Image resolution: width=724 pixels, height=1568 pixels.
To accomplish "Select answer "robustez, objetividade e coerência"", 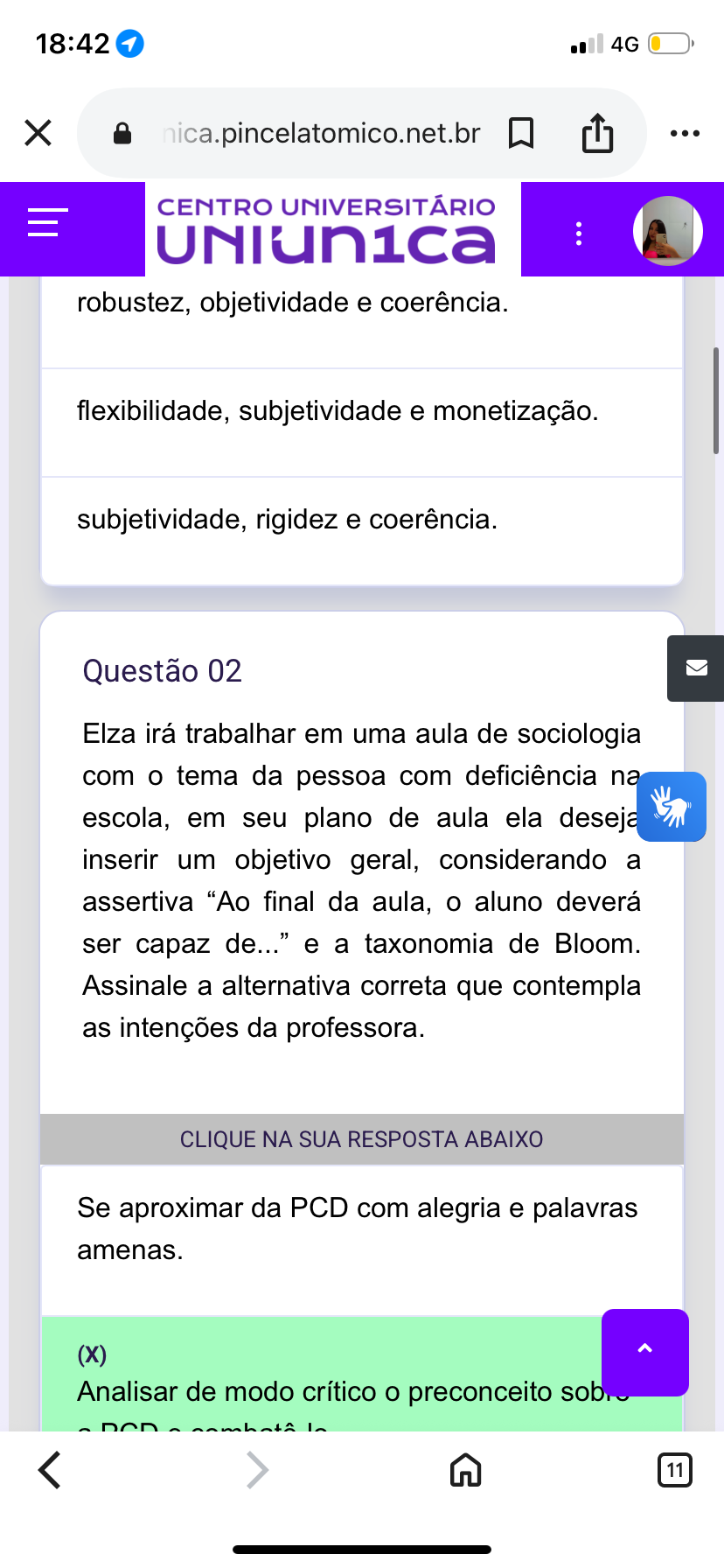I will coord(292,304).
